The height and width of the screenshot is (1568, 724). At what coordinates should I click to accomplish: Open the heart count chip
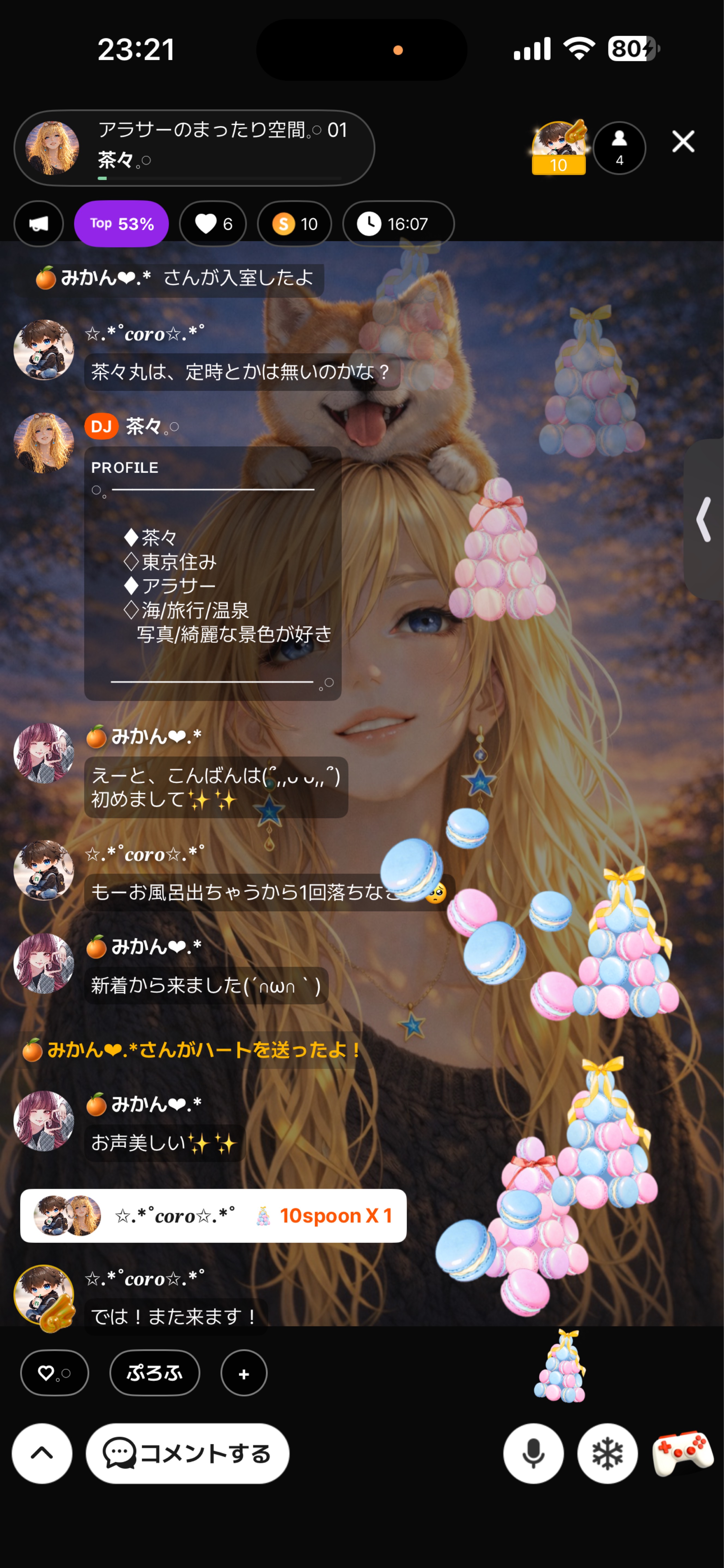pos(213,224)
